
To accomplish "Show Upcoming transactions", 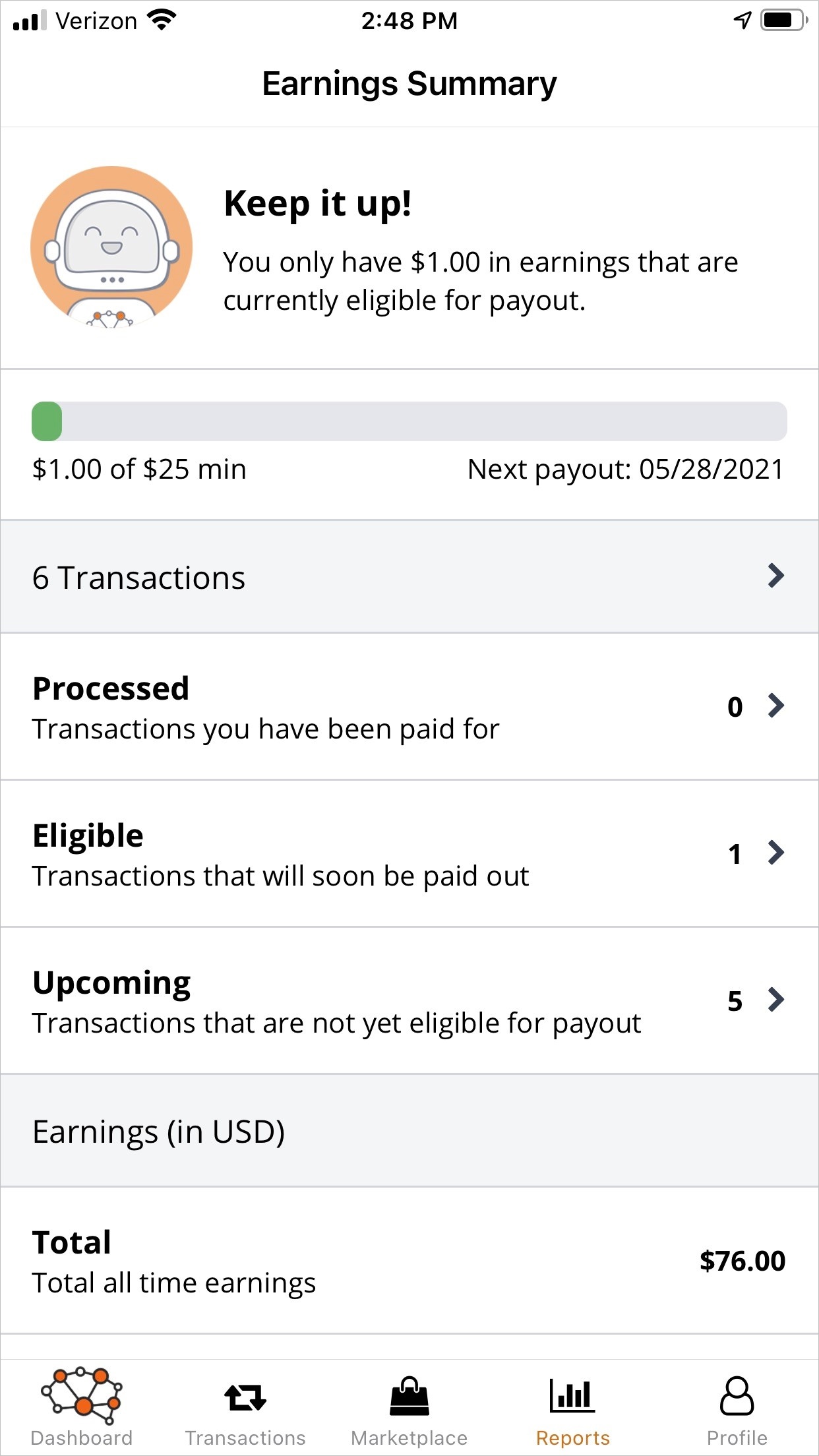I will pos(409,1001).
